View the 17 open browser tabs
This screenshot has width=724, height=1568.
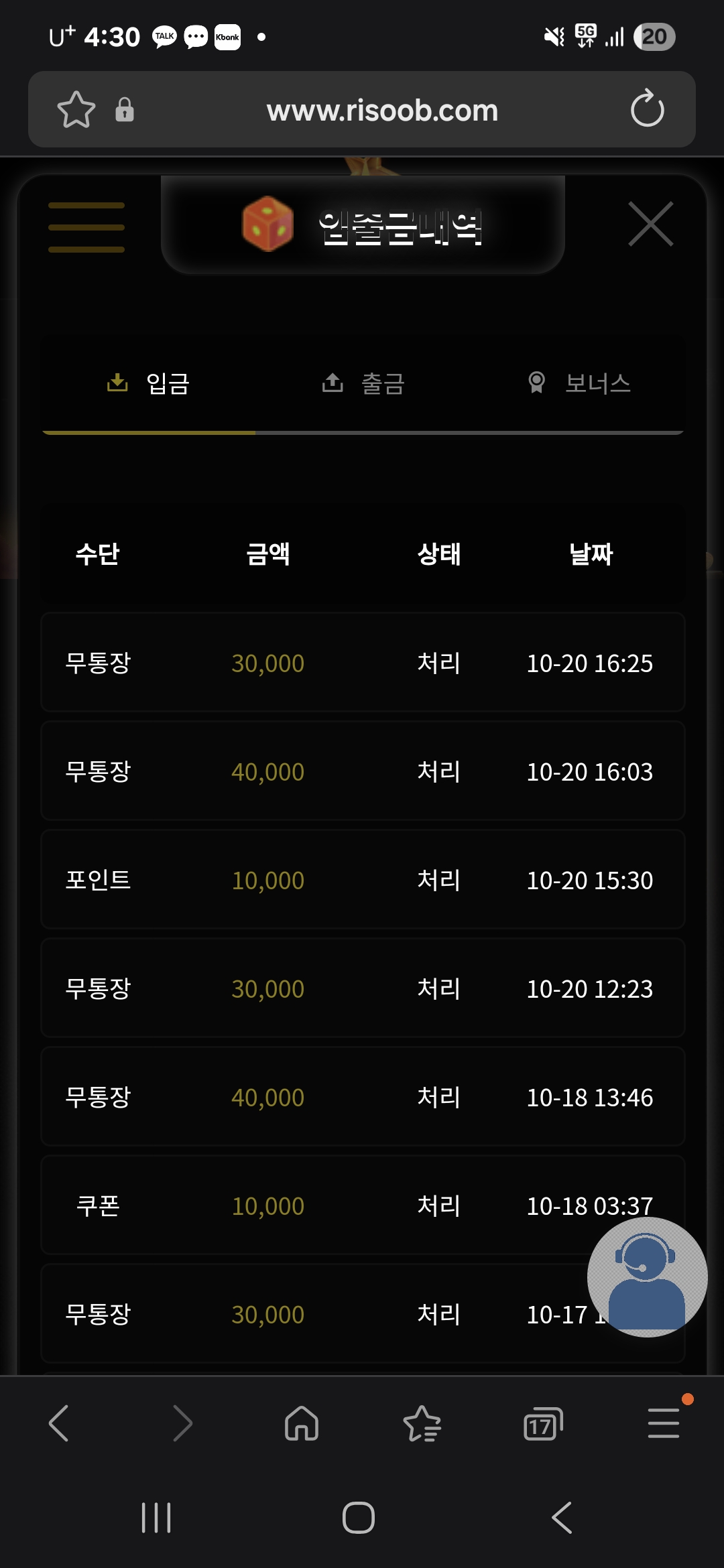coord(542,1423)
